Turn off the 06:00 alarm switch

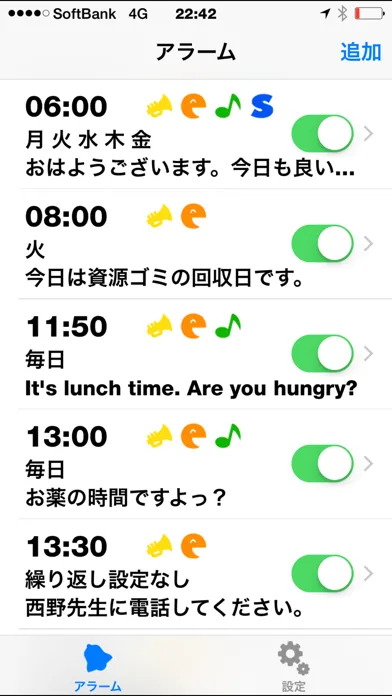tap(323, 134)
